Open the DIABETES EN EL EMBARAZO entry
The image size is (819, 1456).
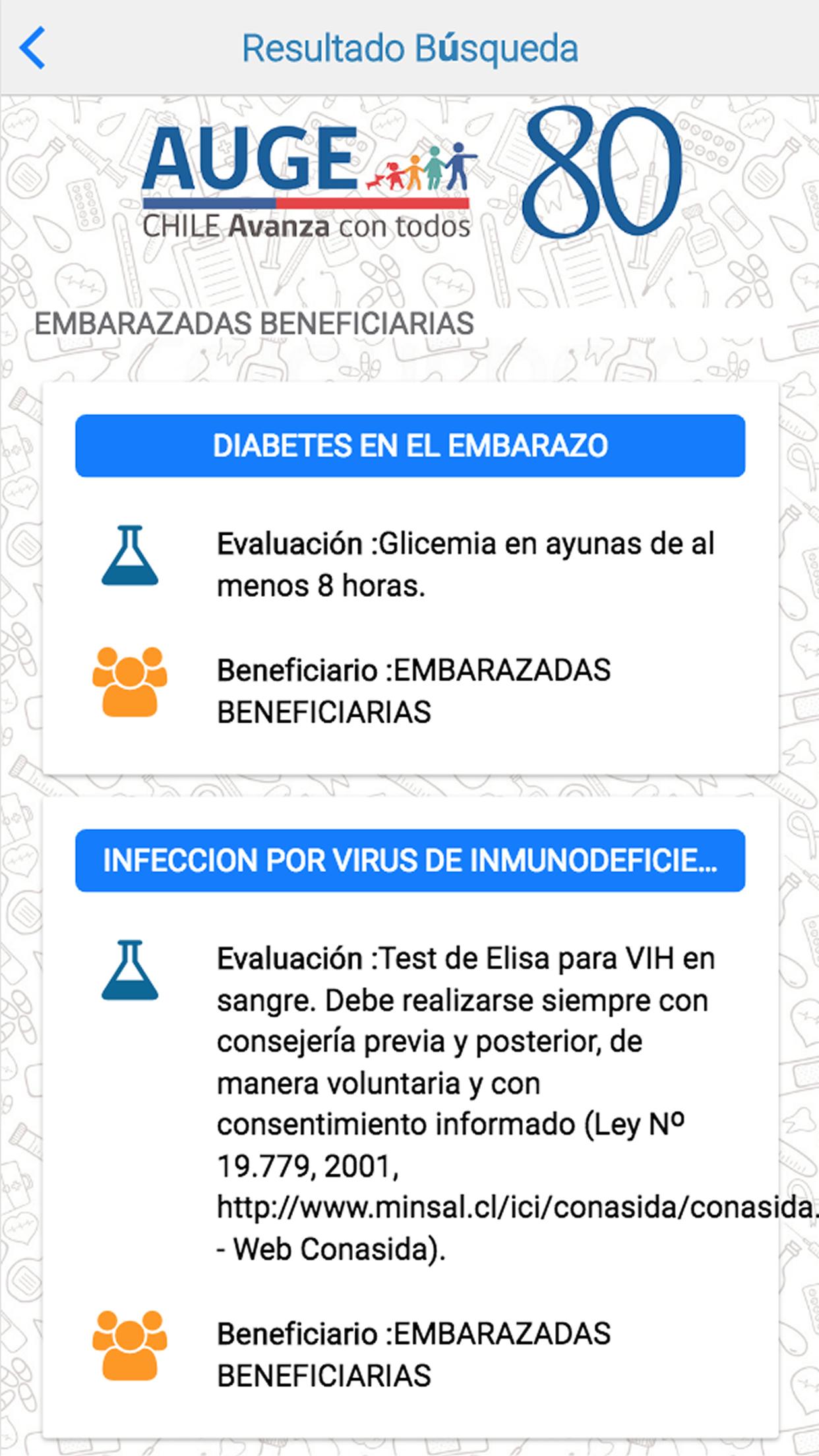(409, 446)
